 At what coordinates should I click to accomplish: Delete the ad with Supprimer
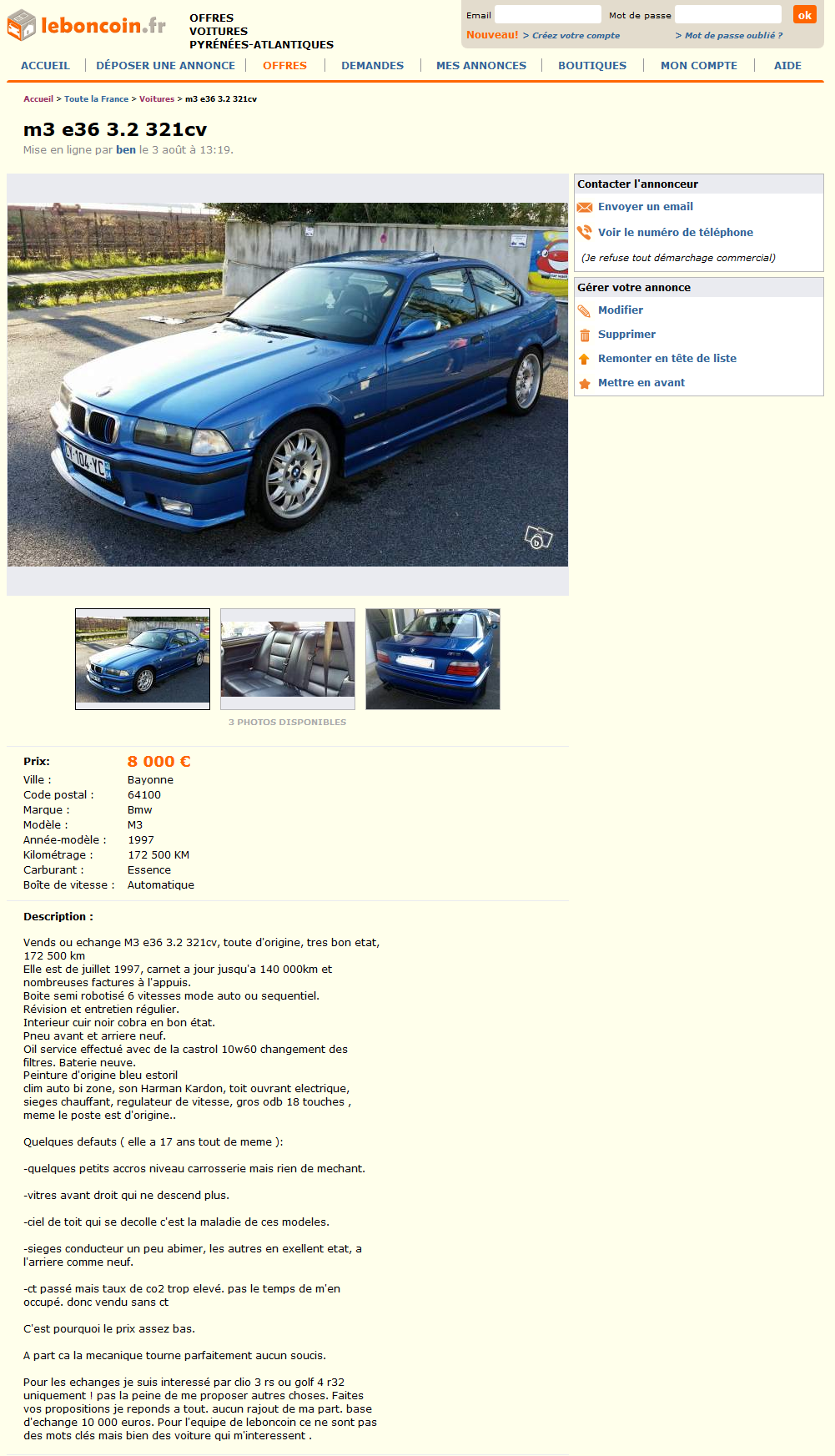click(x=626, y=335)
